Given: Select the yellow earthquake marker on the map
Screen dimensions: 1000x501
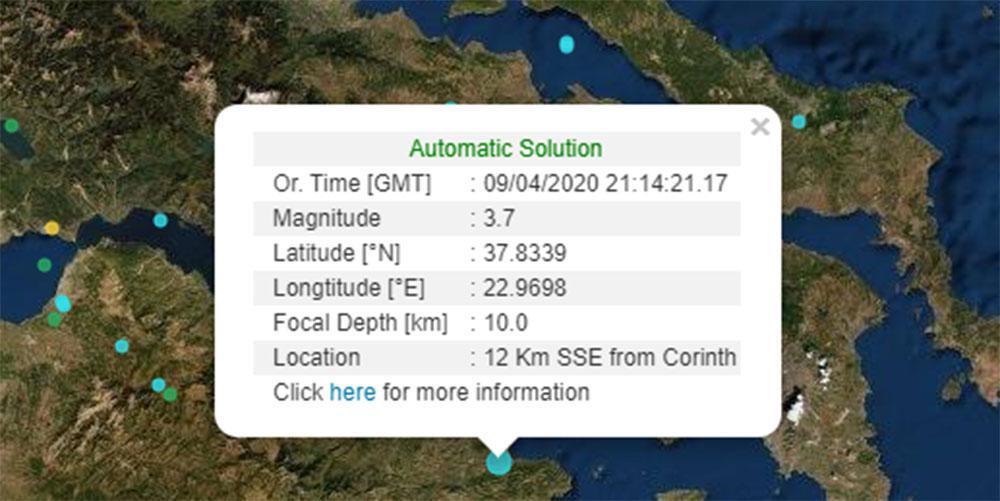Looking at the screenshot, I should pos(51,228).
